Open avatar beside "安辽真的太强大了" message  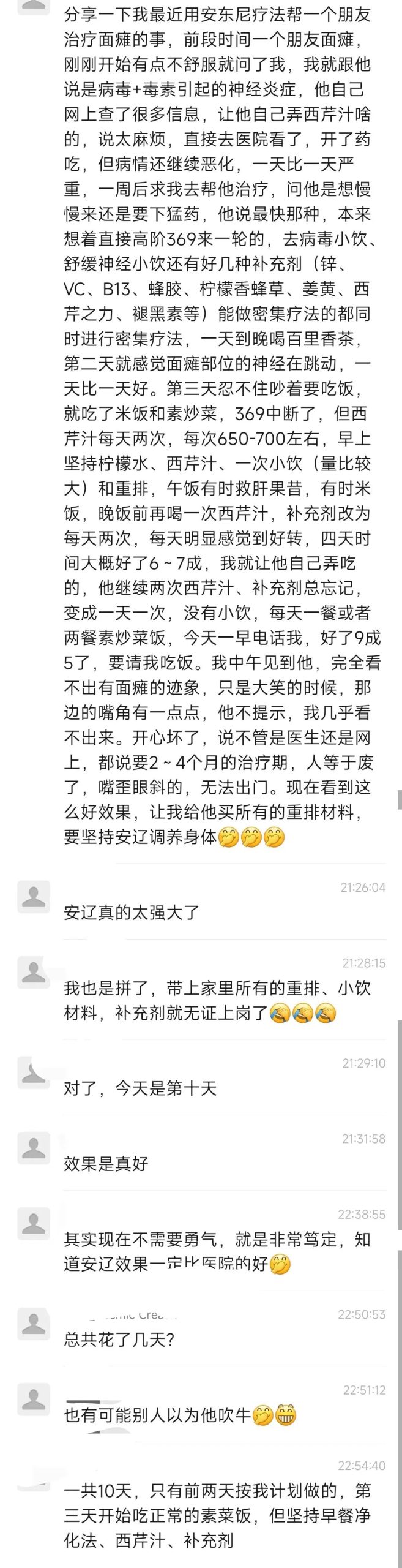click(34, 897)
